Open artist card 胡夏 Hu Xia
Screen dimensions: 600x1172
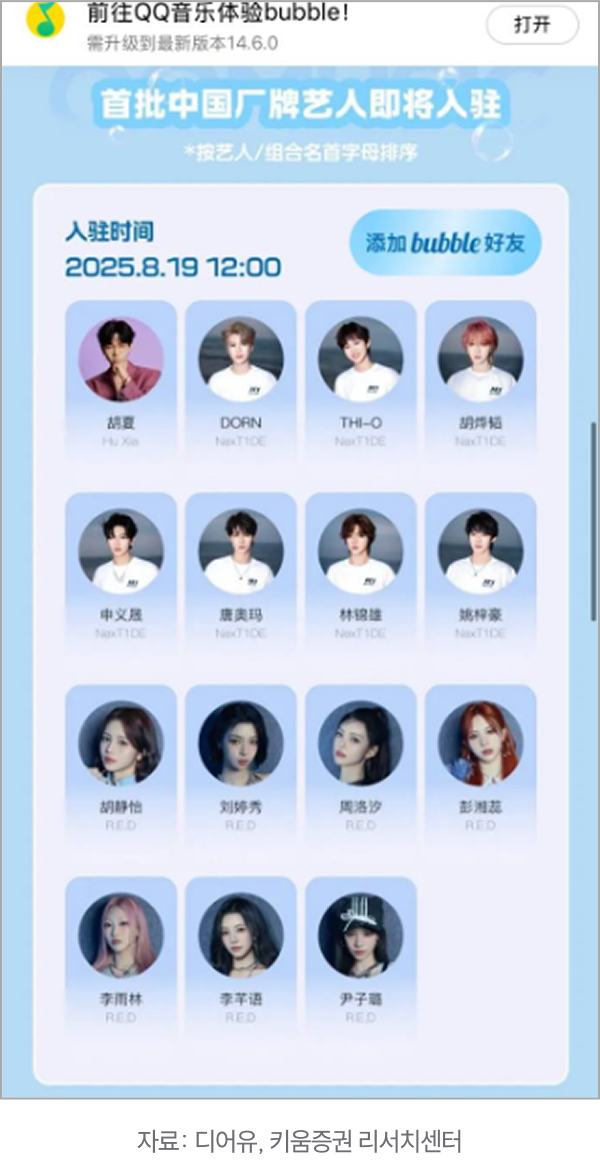click(x=121, y=375)
